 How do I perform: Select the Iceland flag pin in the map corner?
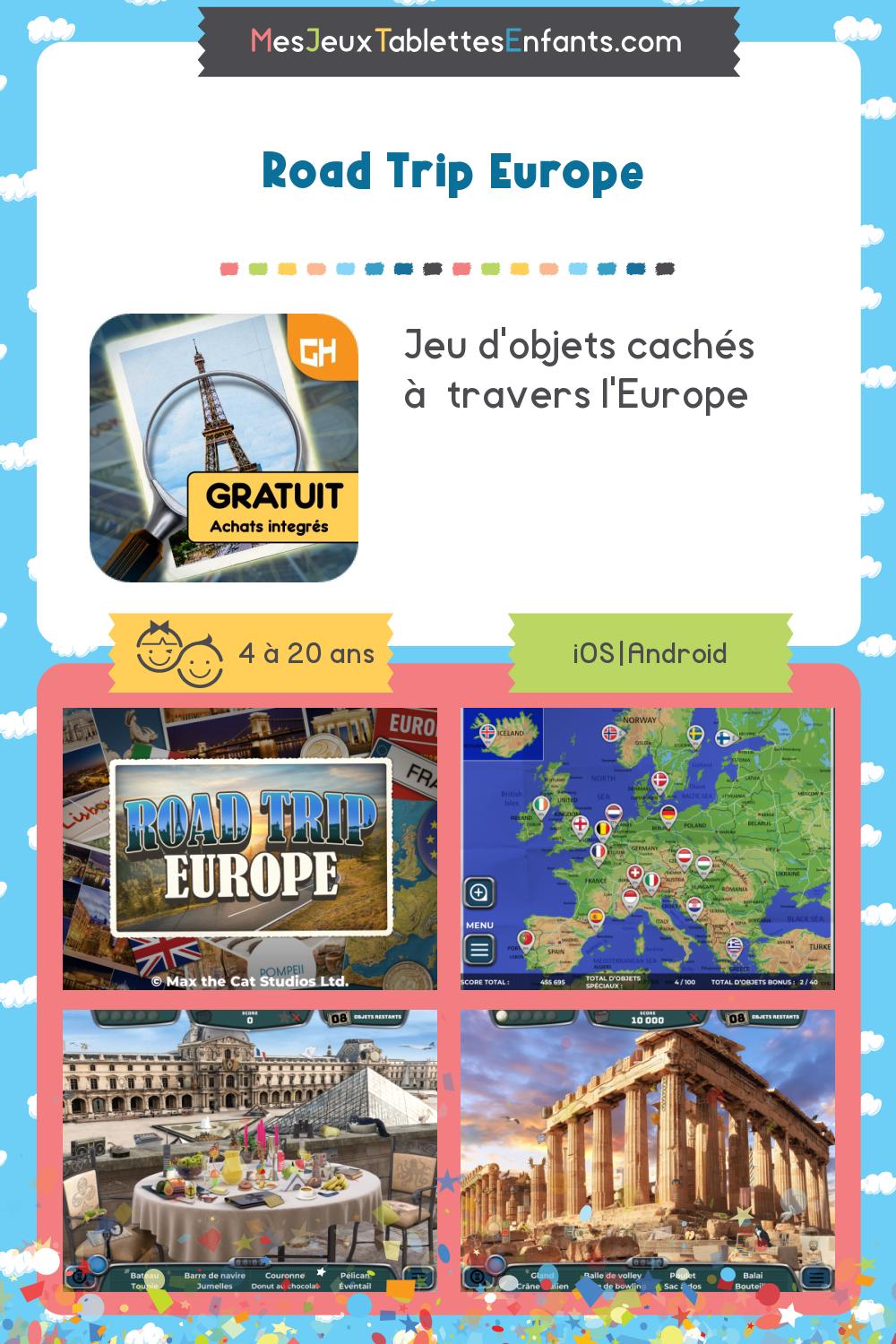click(487, 735)
